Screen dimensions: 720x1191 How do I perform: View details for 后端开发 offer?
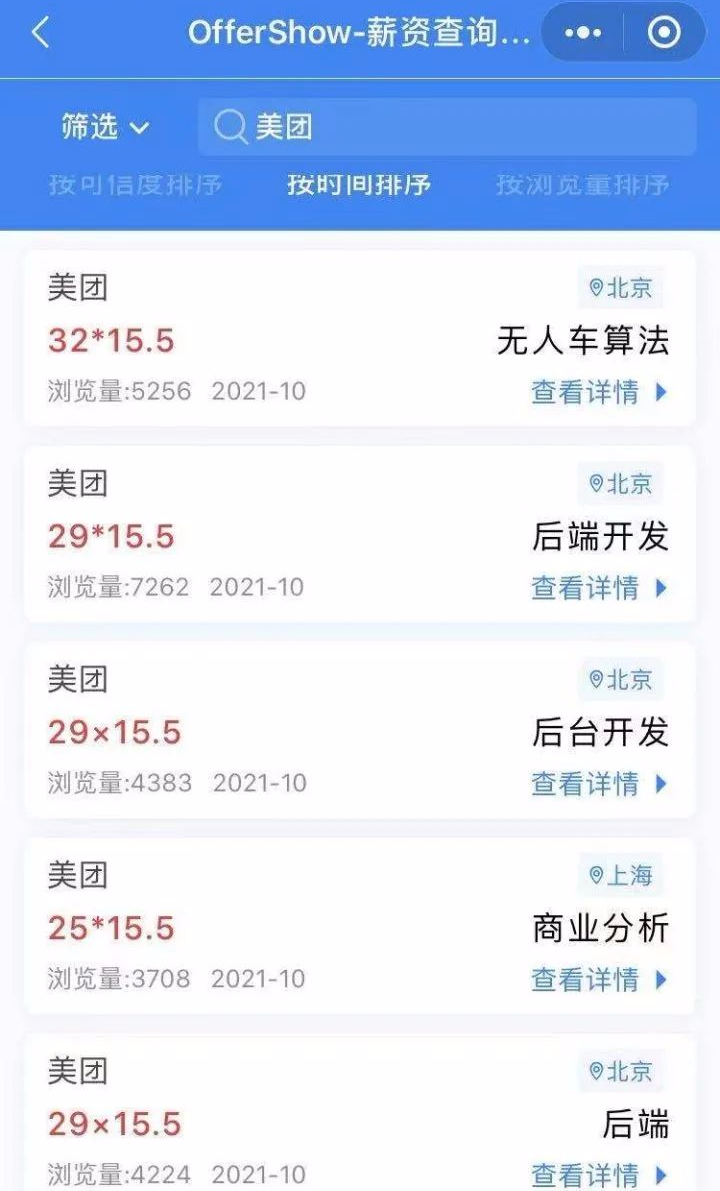pos(598,588)
